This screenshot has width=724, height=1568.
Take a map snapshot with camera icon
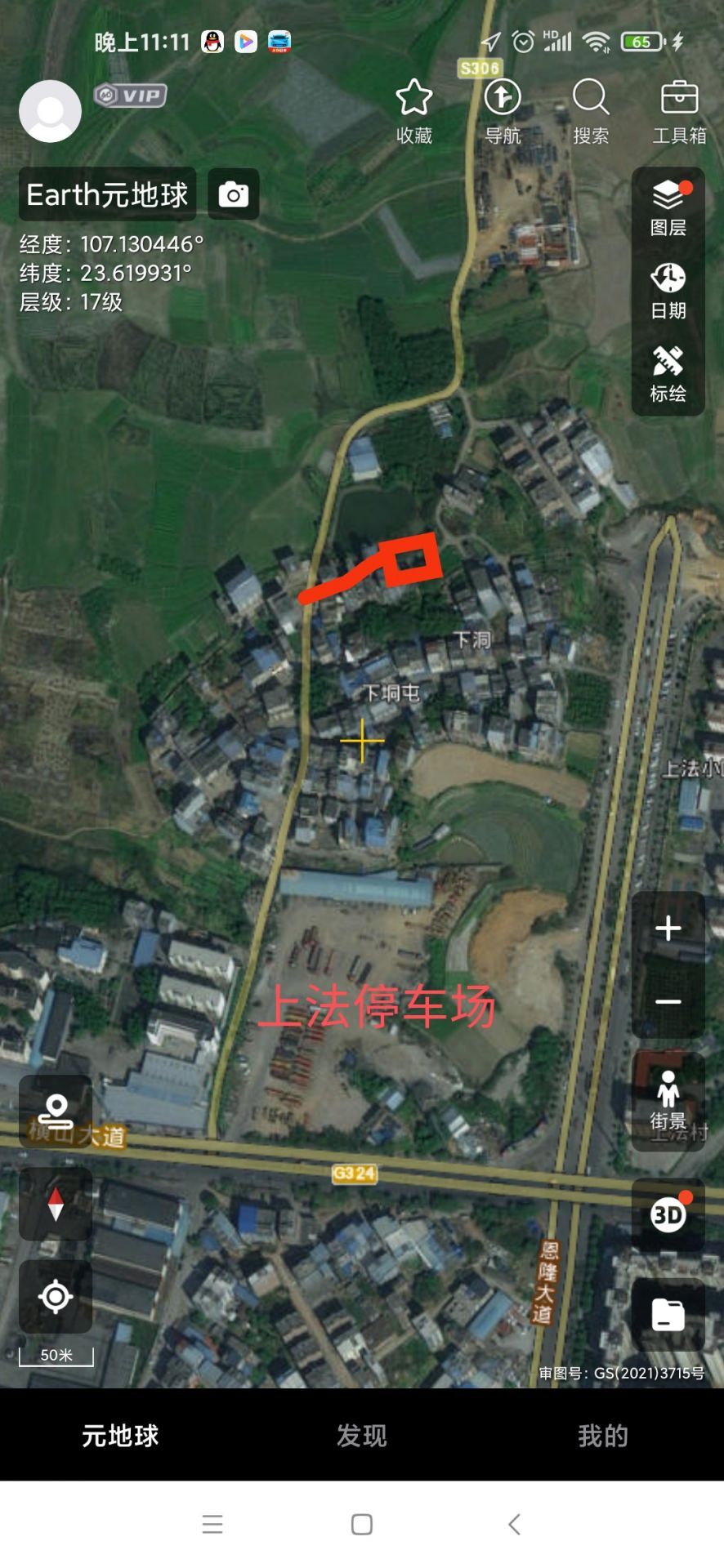[x=234, y=194]
